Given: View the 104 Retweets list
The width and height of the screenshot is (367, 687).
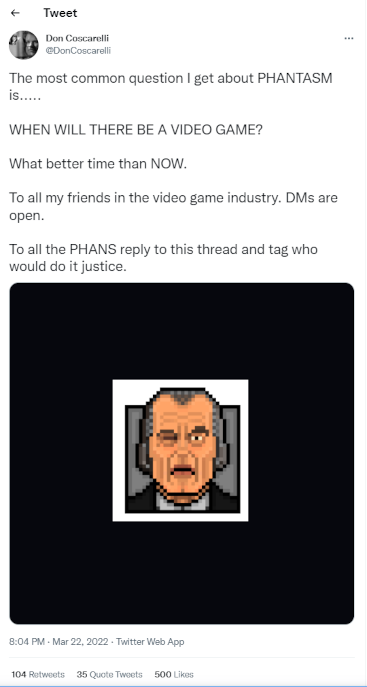Looking at the screenshot, I should 38,674.
